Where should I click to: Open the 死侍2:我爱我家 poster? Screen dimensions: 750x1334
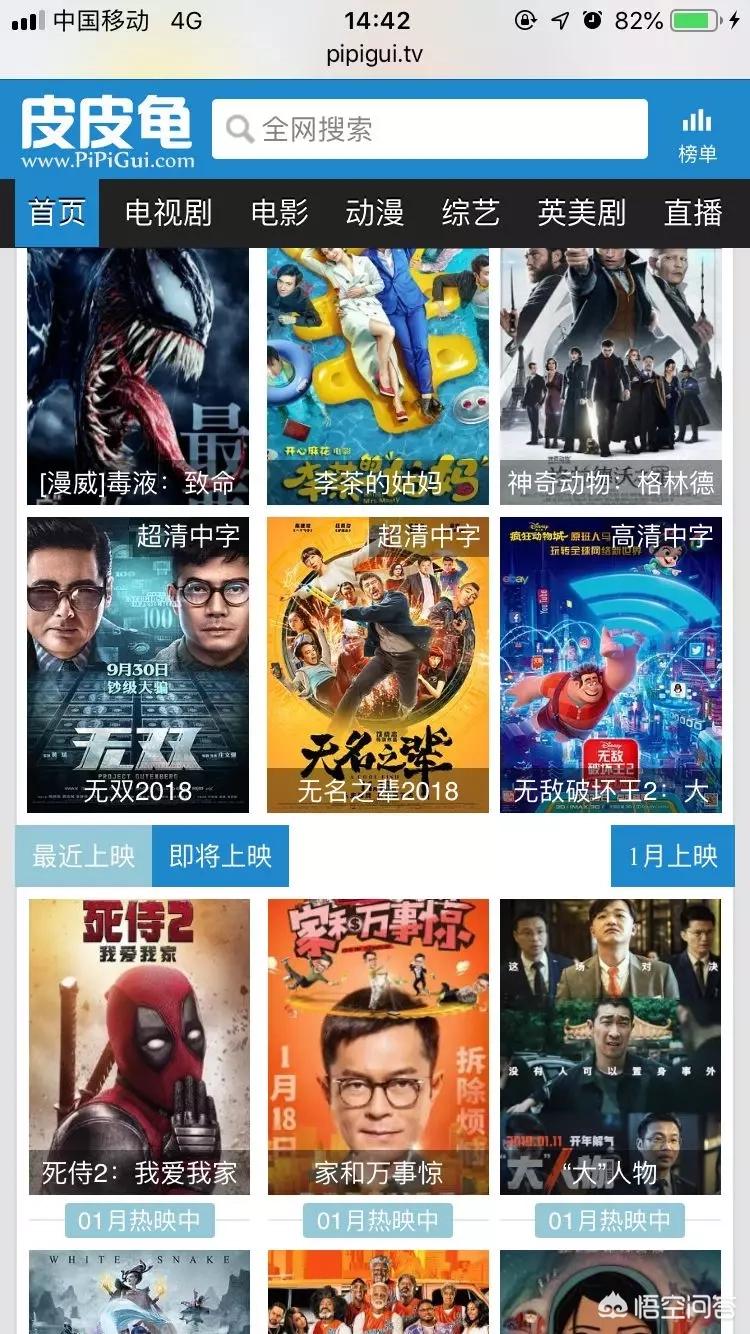pyautogui.click(x=139, y=1046)
